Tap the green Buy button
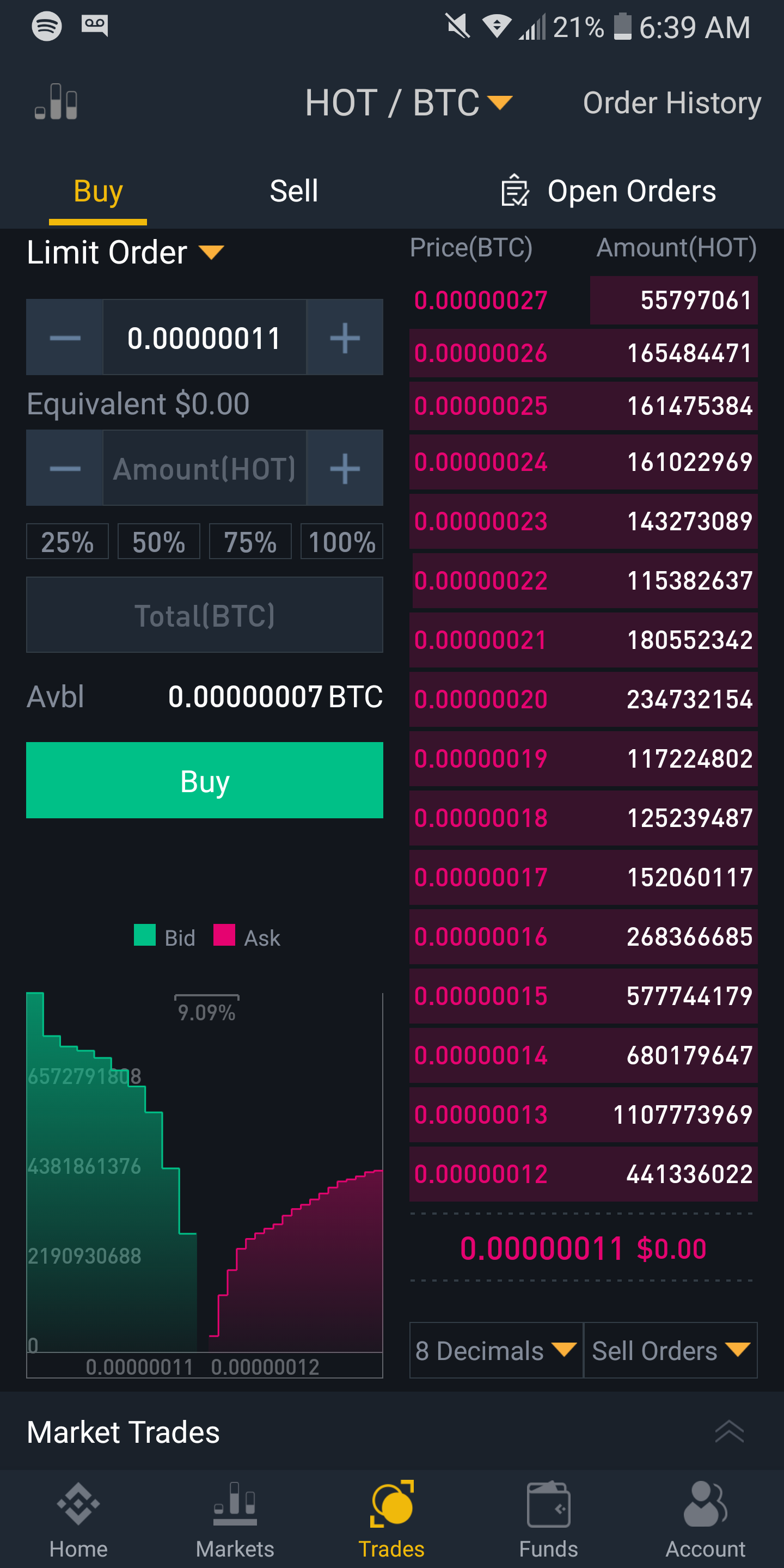This screenshot has width=784, height=1568. pyautogui.click(x=205, y=780)
